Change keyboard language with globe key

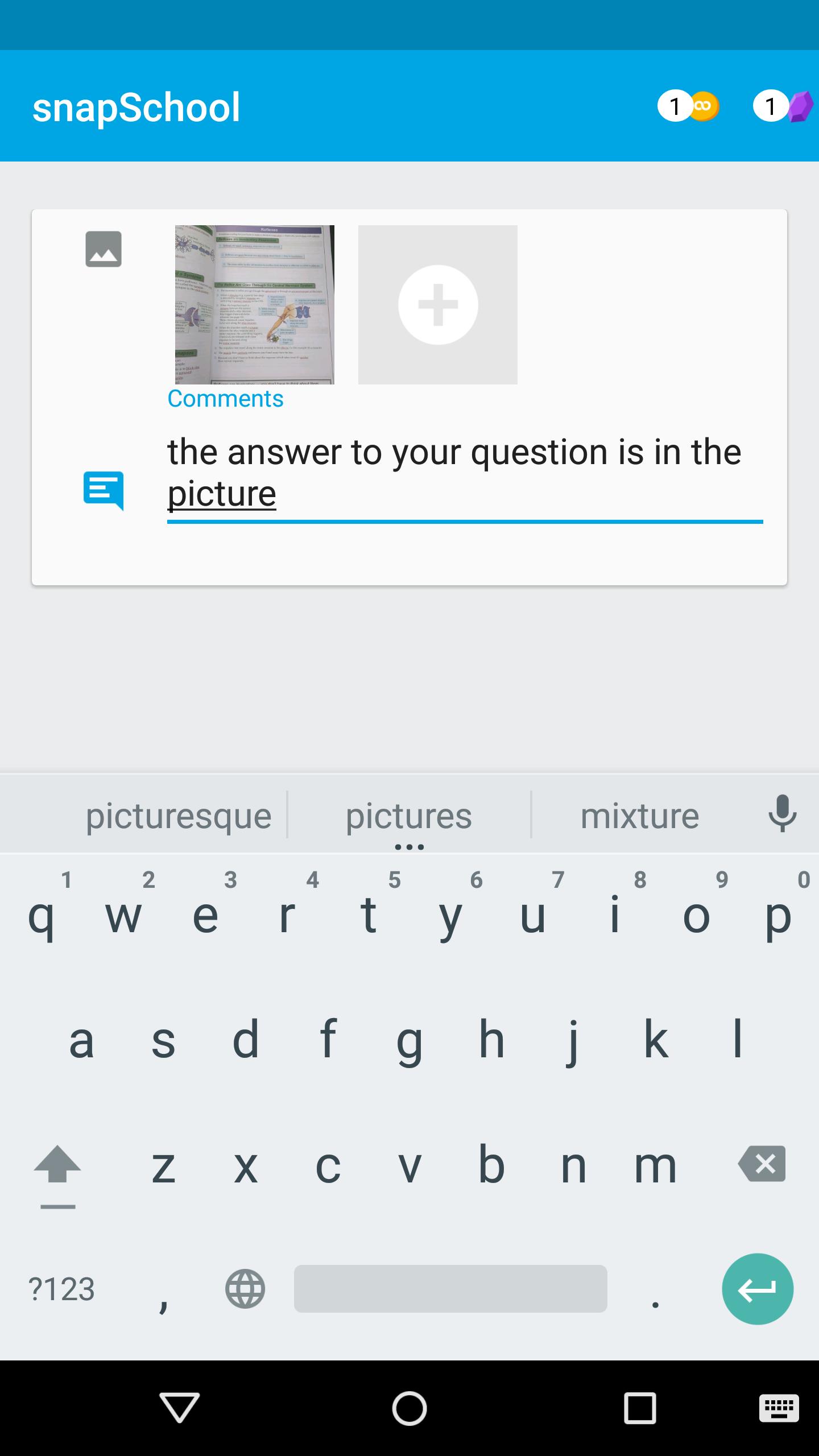[245, 1289]
